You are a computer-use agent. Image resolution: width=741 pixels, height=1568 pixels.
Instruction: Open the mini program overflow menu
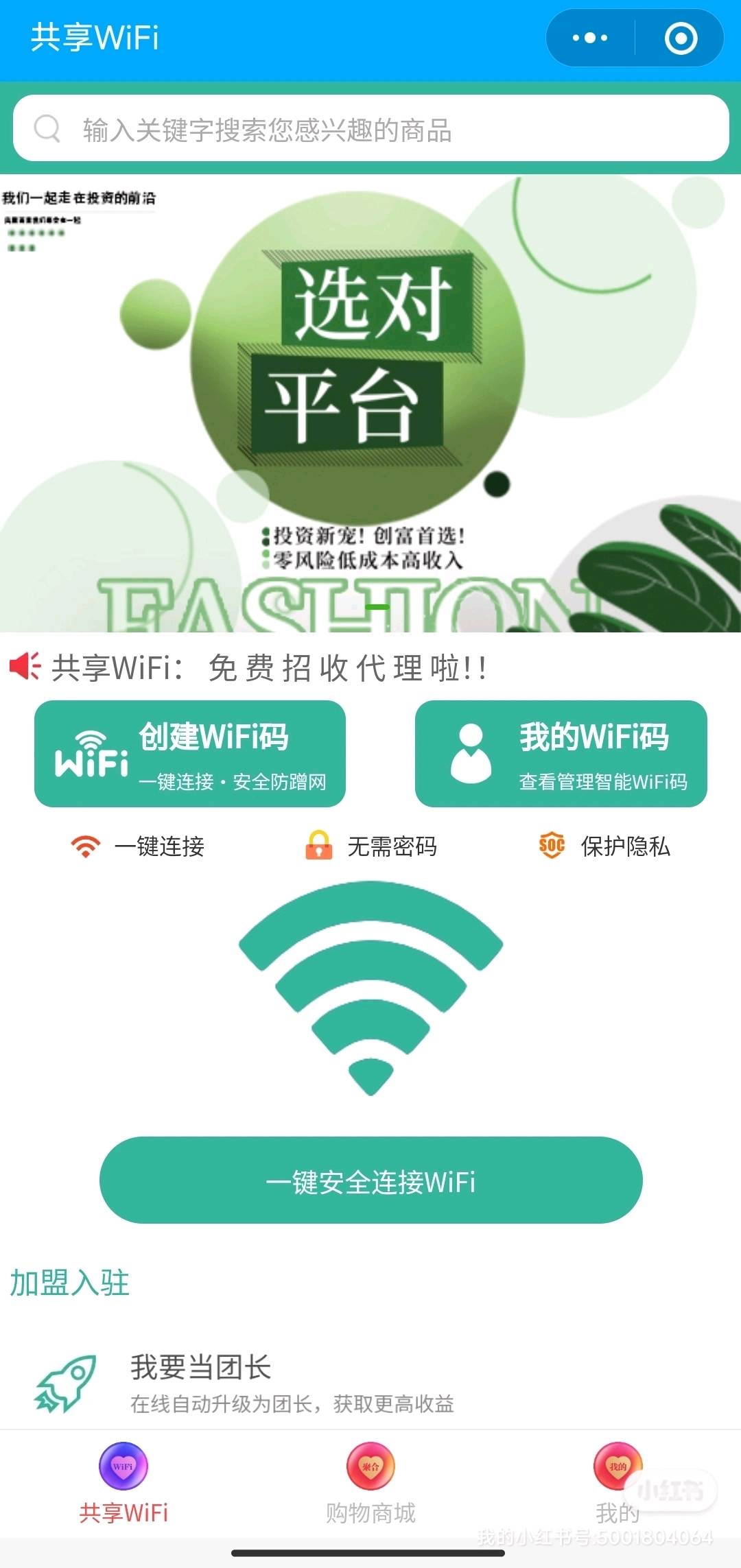pyautogui.click(x=590, y=38)
